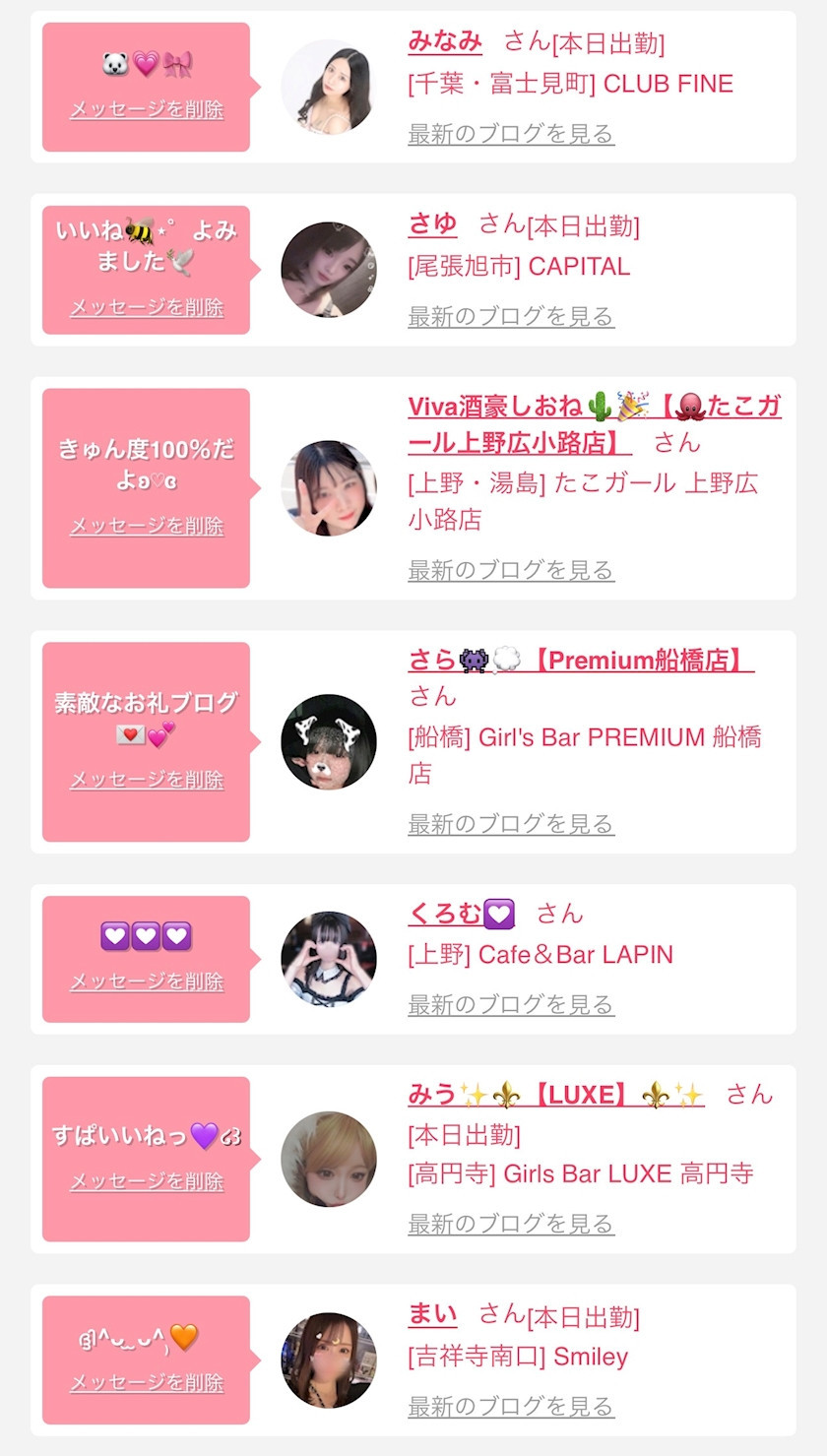
Task: Delete the 素敵なお礼ブログ message
Action: (147, 780)
